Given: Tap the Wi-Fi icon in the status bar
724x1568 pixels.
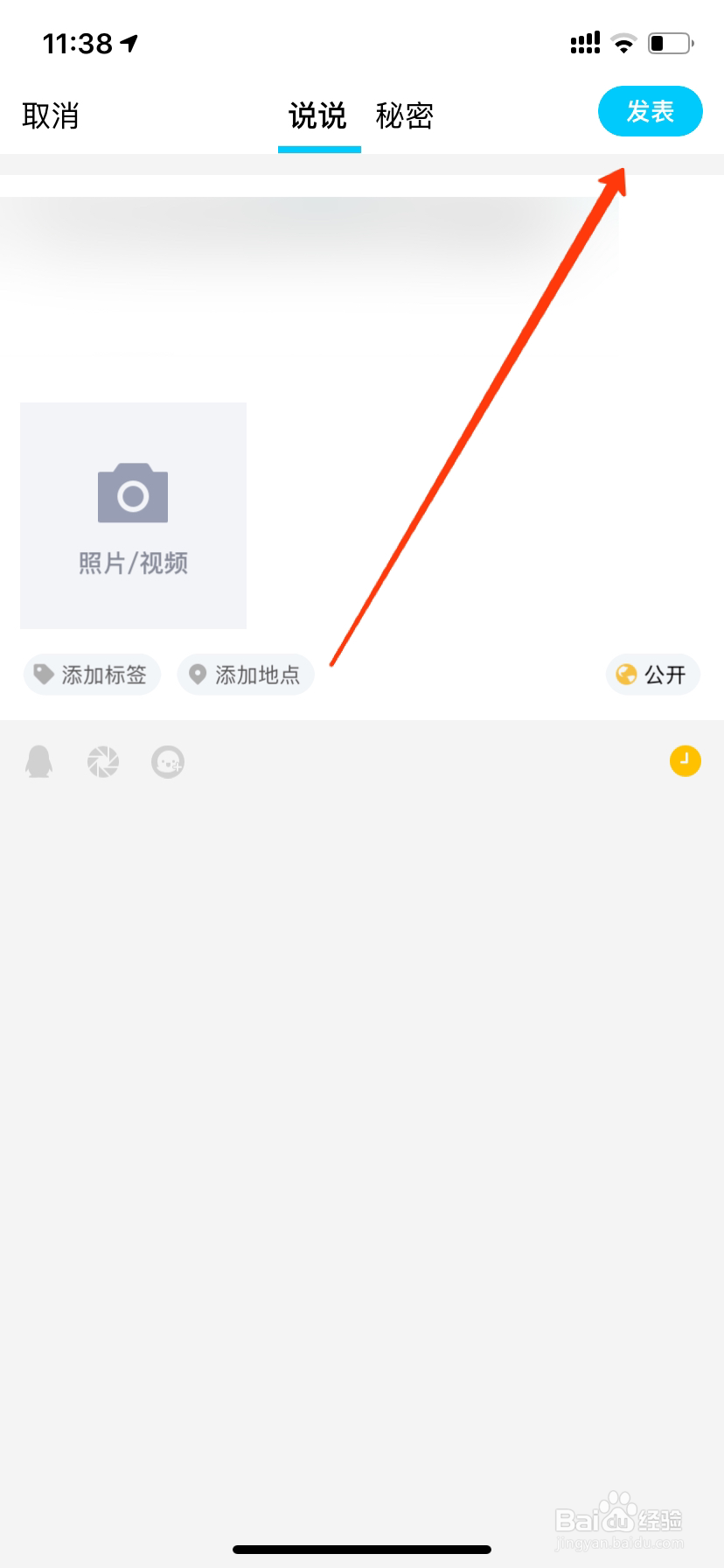Looking at the screenshot, I should [623, 42].
